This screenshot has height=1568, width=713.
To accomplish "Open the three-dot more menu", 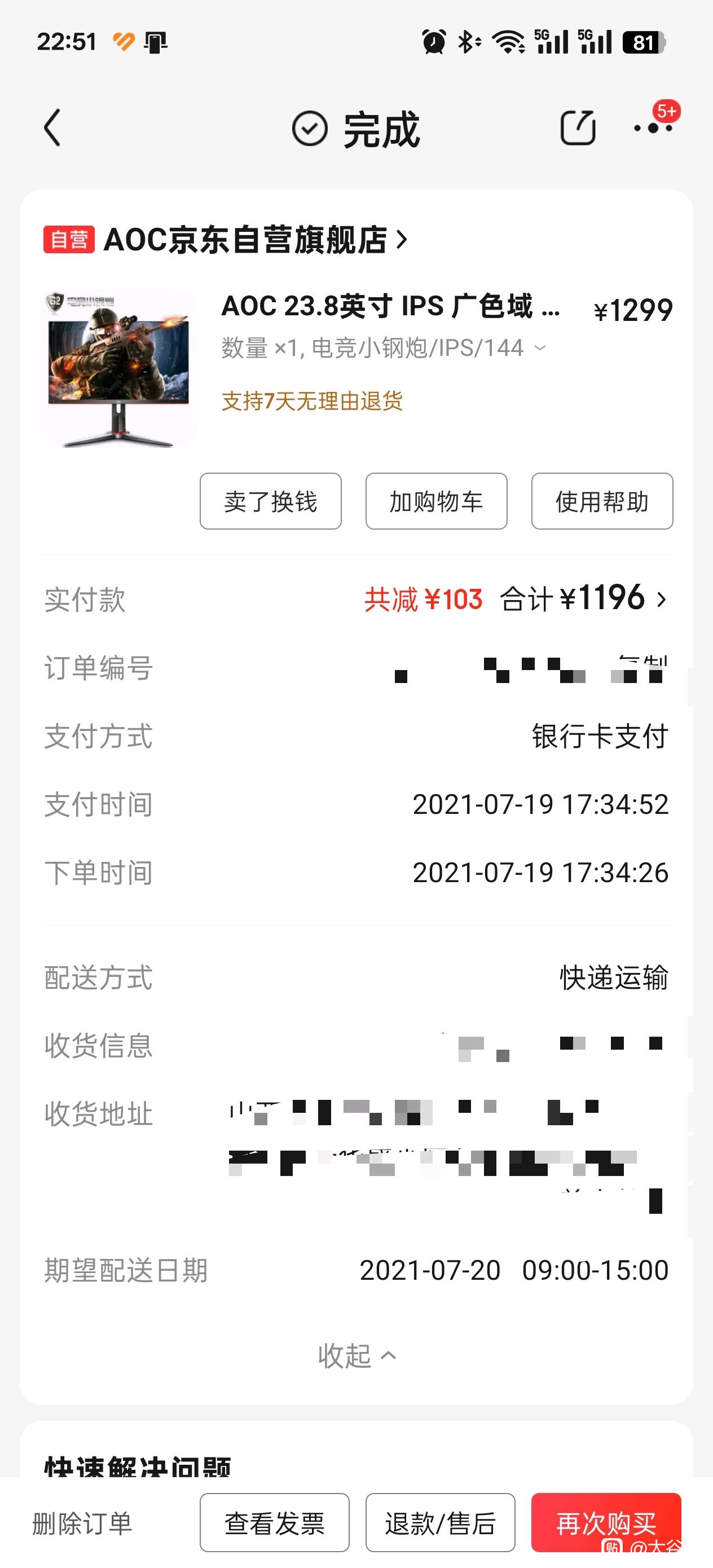I will point(653,128).
